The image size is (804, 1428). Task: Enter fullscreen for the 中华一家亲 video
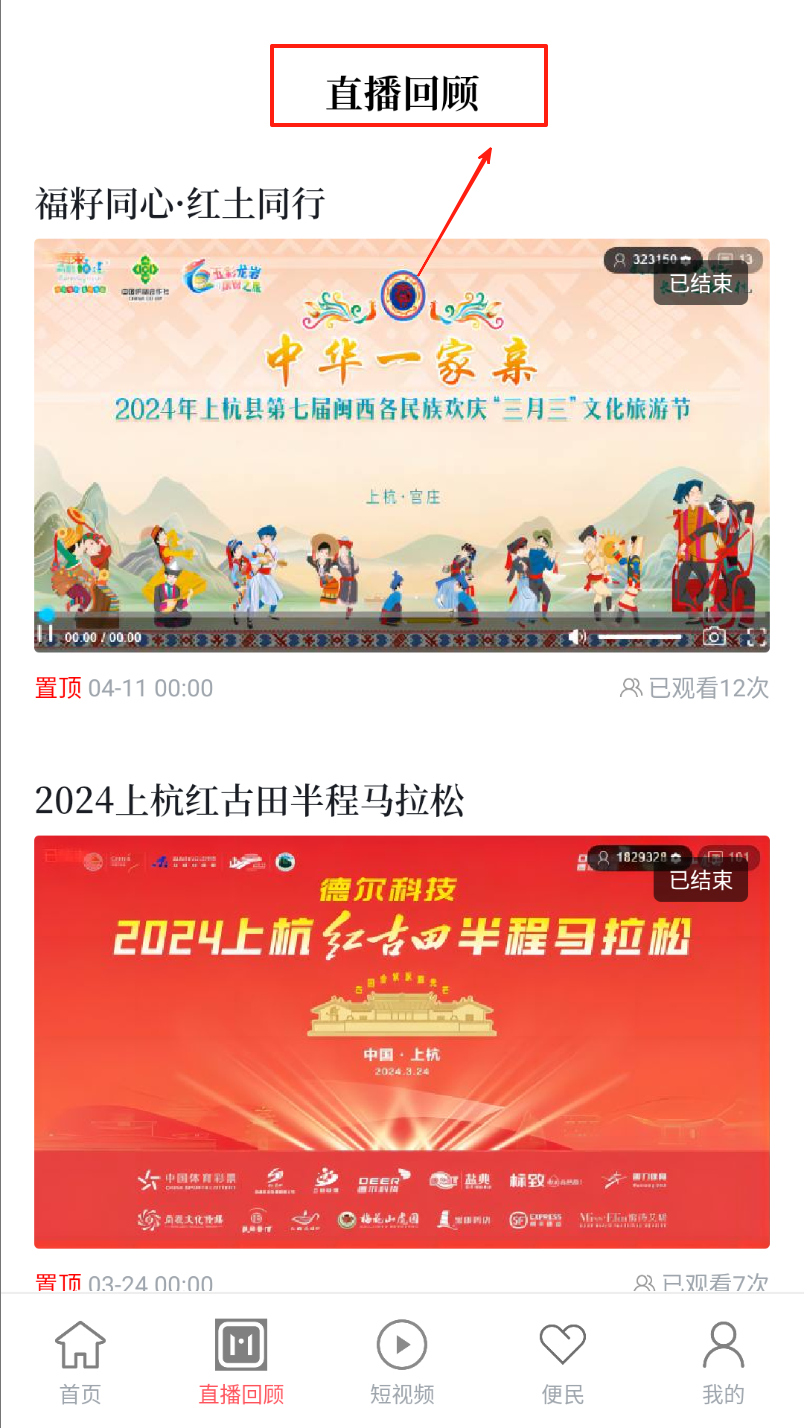click(x=756, y=637)
